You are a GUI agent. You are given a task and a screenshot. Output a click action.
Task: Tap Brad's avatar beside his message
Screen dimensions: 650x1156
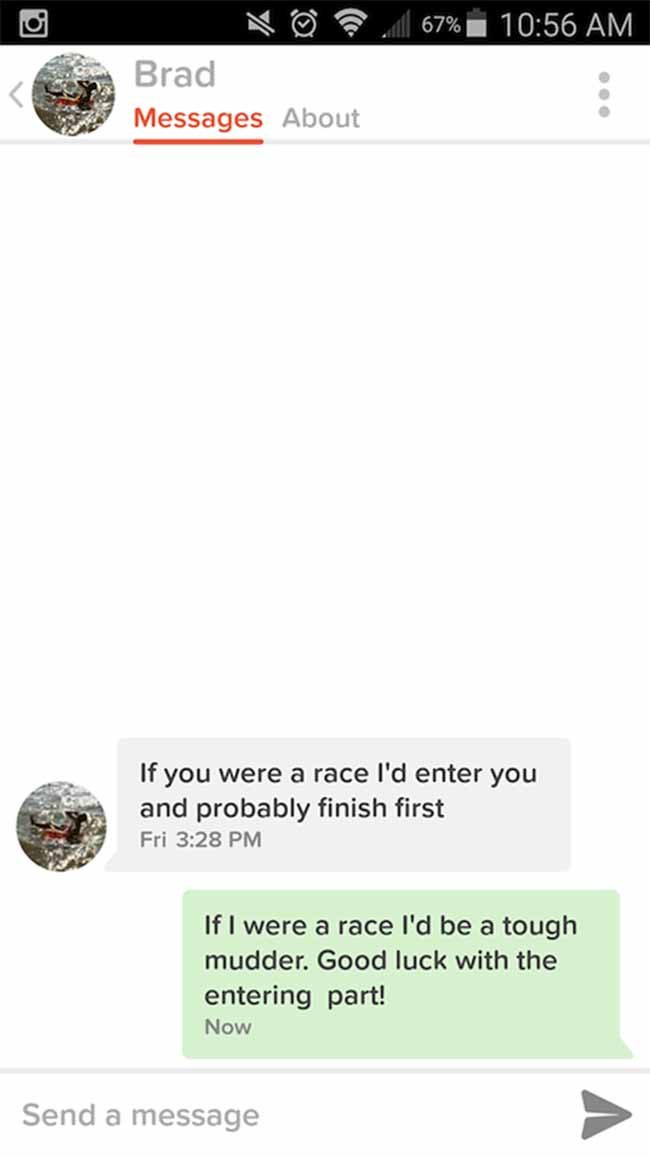point(61,826)
